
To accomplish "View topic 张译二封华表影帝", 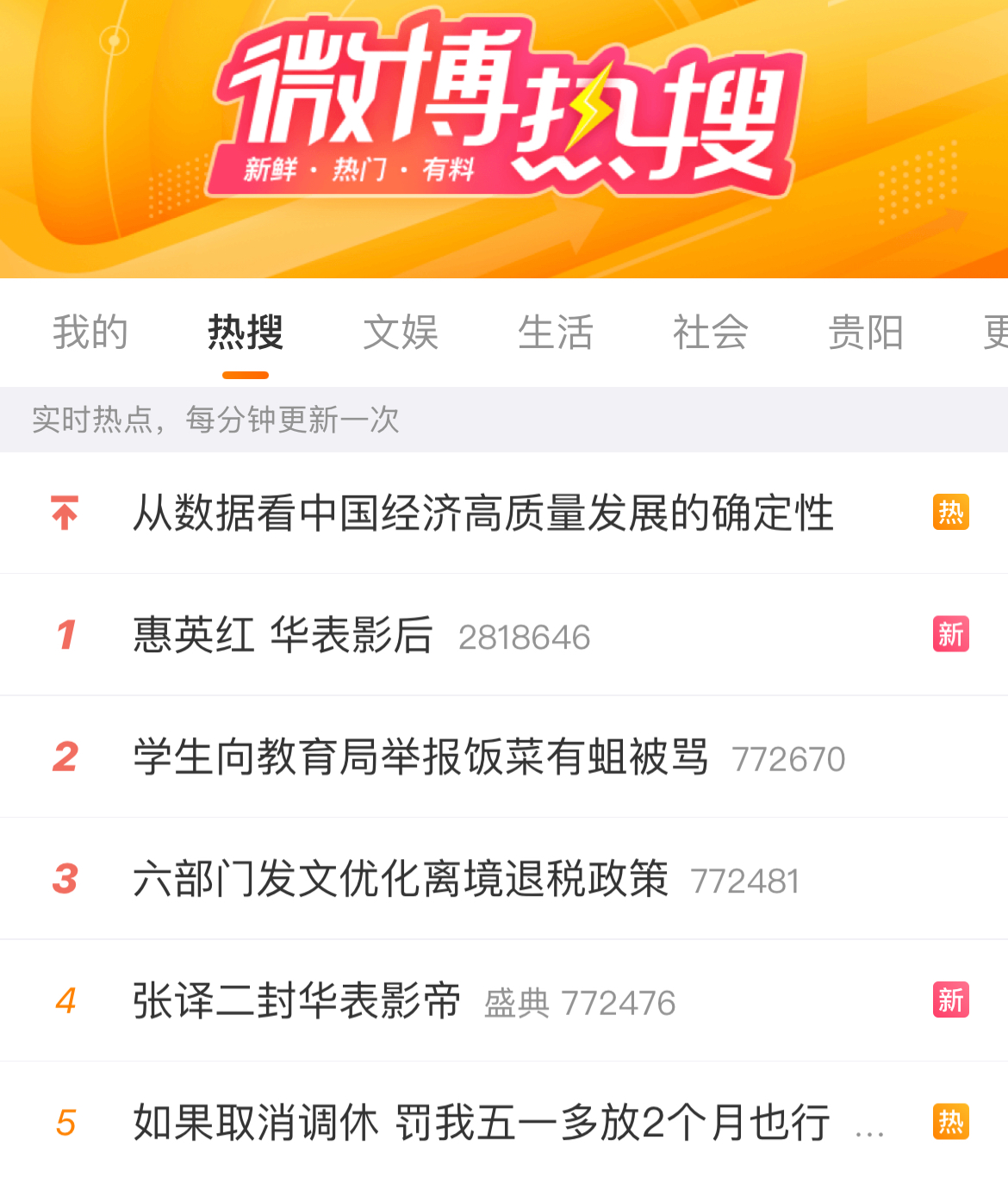I will tap(297, 1001).
